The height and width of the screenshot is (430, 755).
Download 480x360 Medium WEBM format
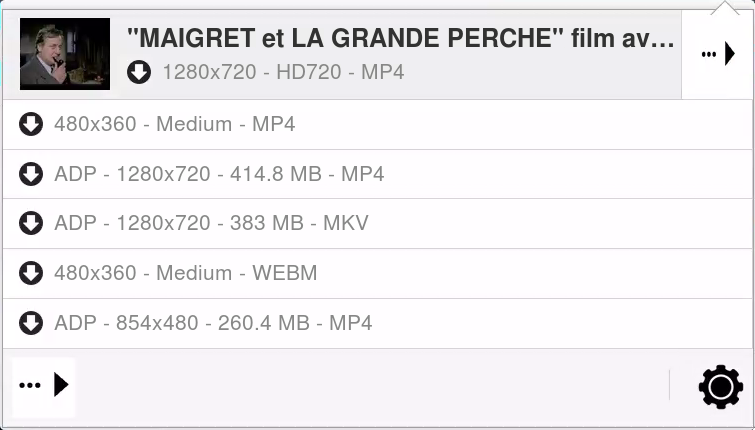coord(186,273)
